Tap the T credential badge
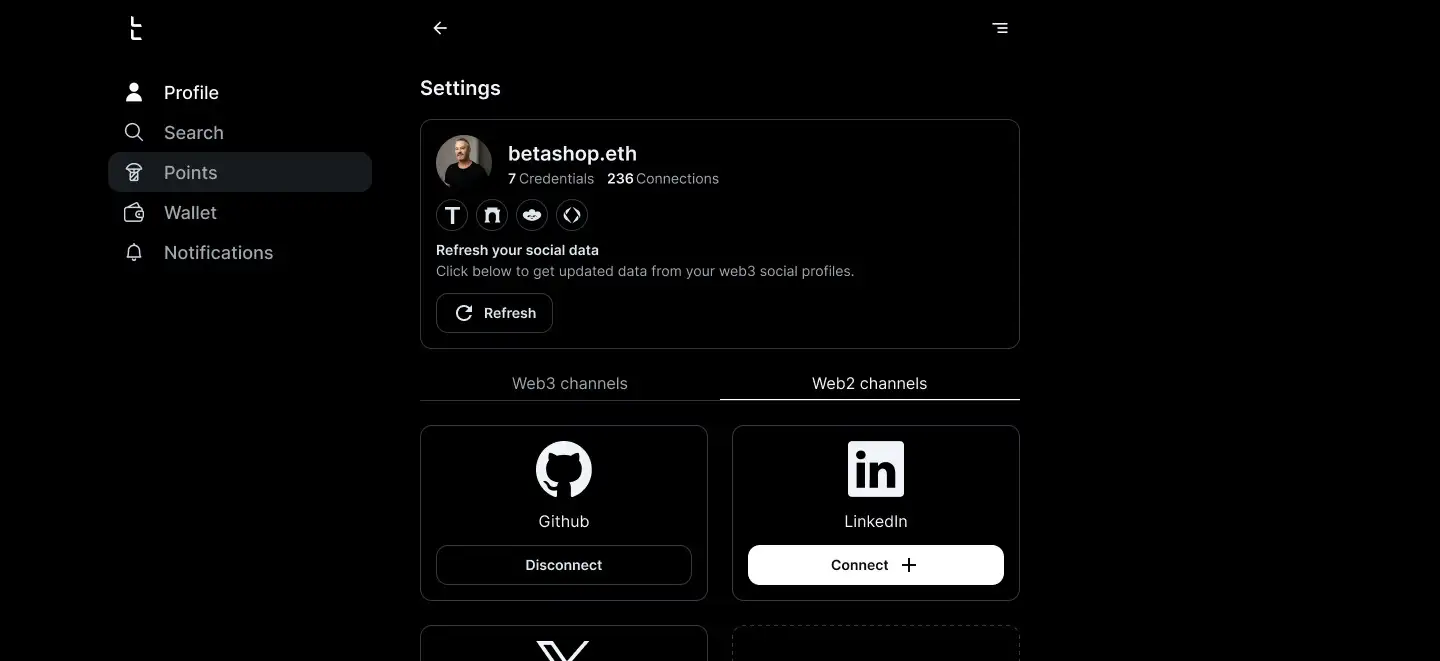The height and width of the screenshot is (661, 1440). (x=452, y=215)
